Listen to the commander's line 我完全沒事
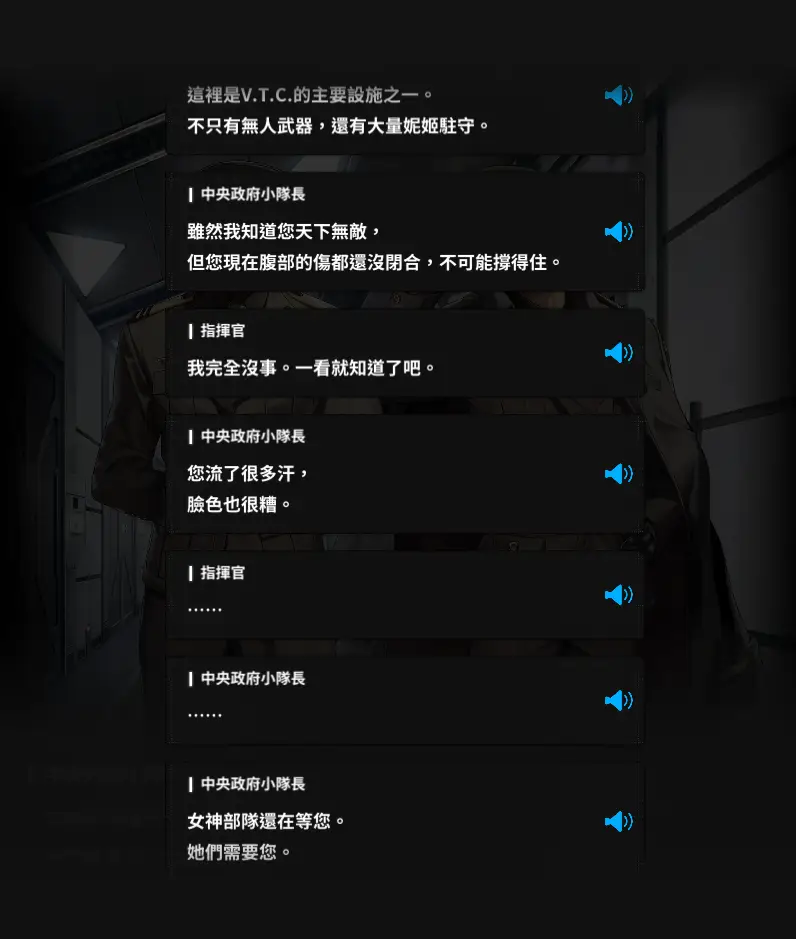 [618, 353]
